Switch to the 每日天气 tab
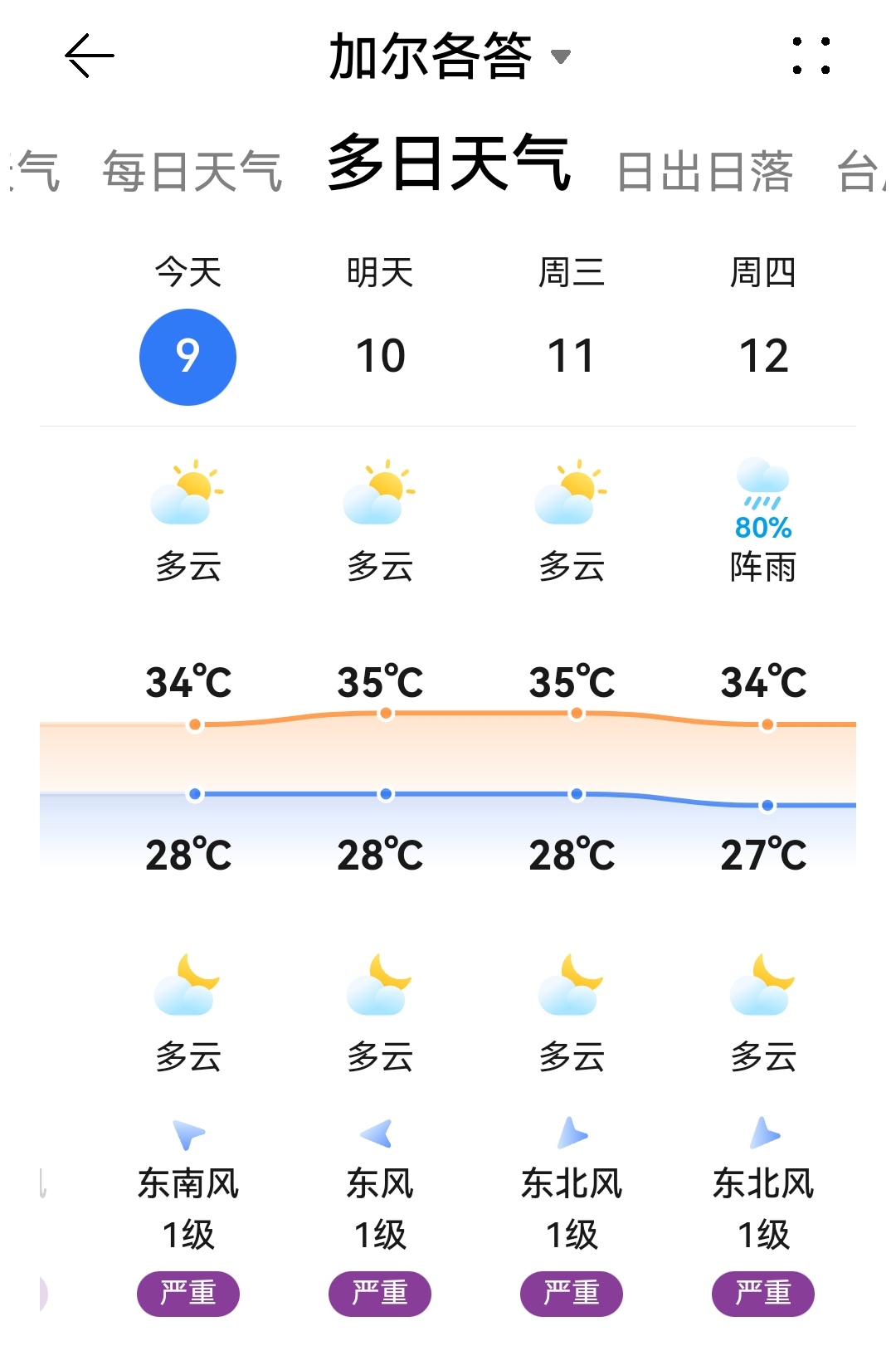896x1370 pixels. pyautogui.click(x=192, y=172)
